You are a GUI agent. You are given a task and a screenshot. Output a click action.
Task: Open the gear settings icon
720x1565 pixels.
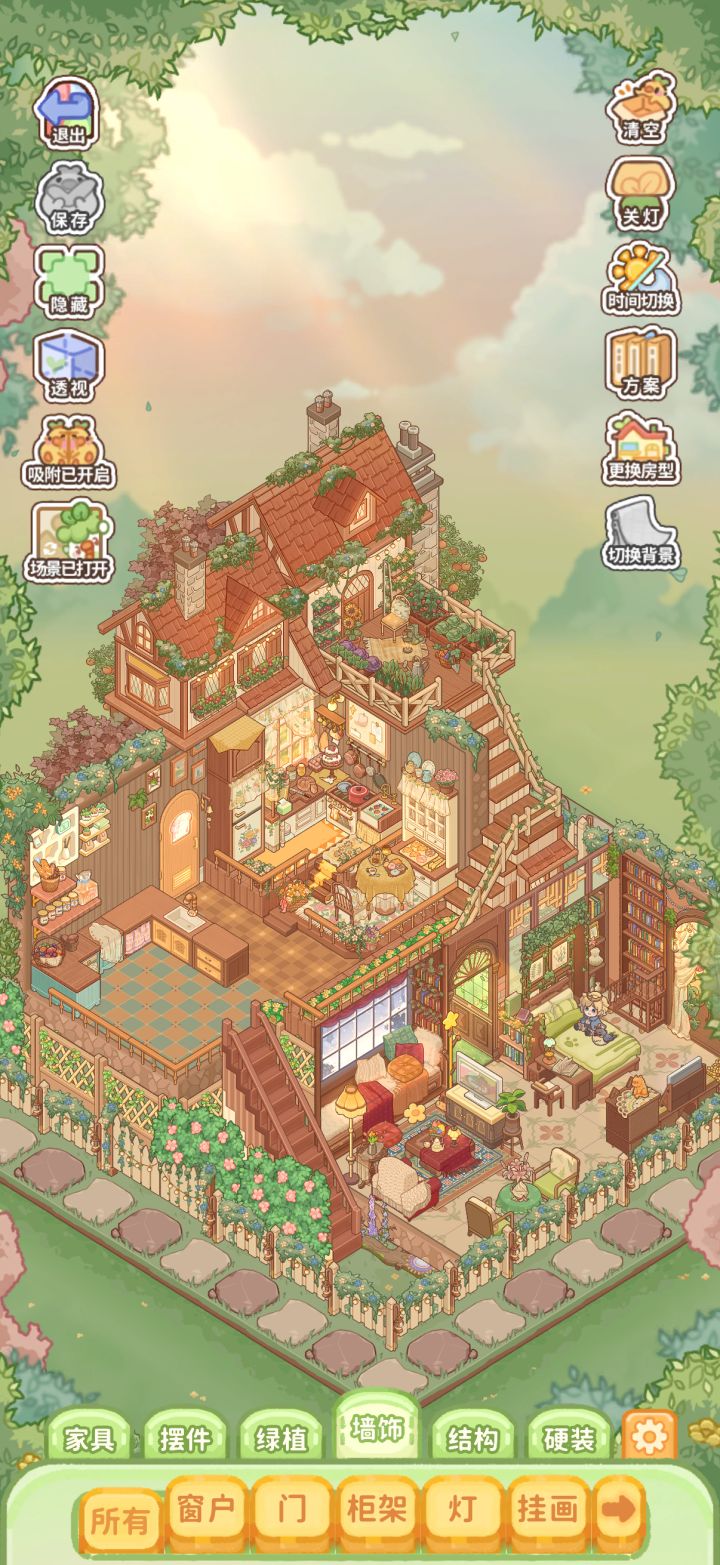pos(649,1437)
